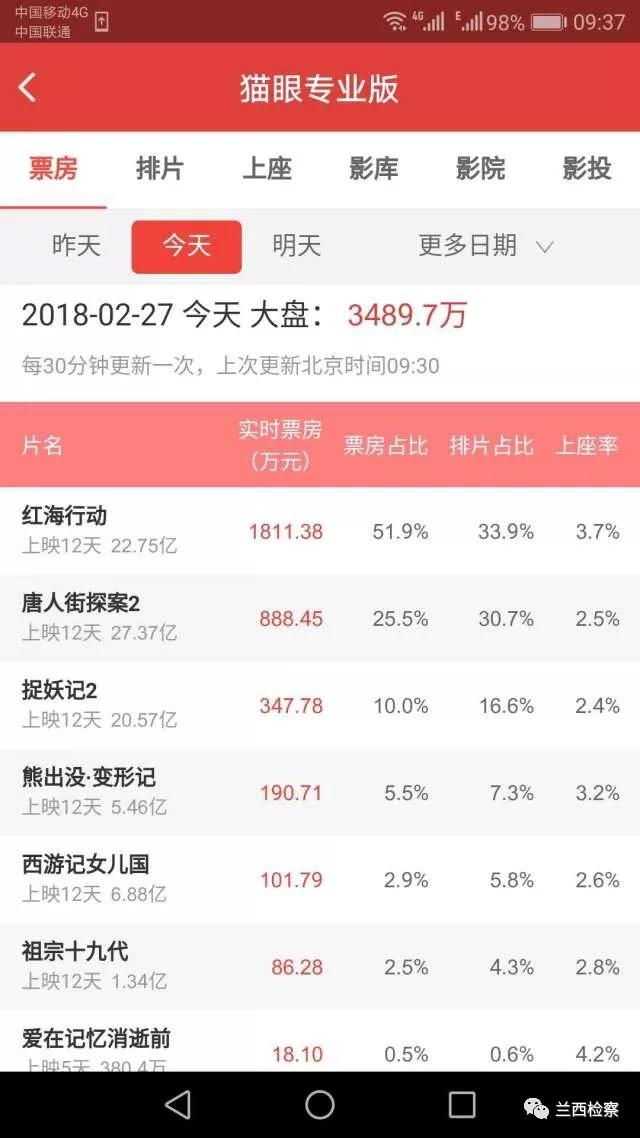640x1138 pixels.
Task: View 西游记女儿国 box office details
Action: click(x=320, y=879)
